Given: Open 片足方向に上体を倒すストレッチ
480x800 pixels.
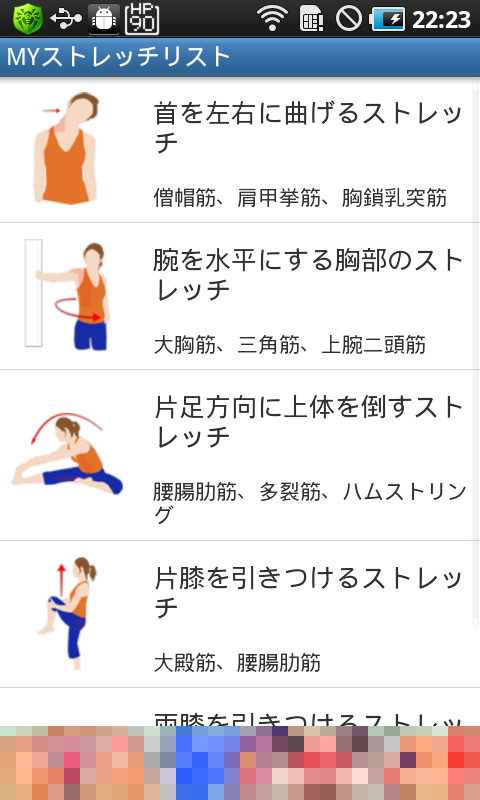Looking at the screenshot, I should [240, 455].
